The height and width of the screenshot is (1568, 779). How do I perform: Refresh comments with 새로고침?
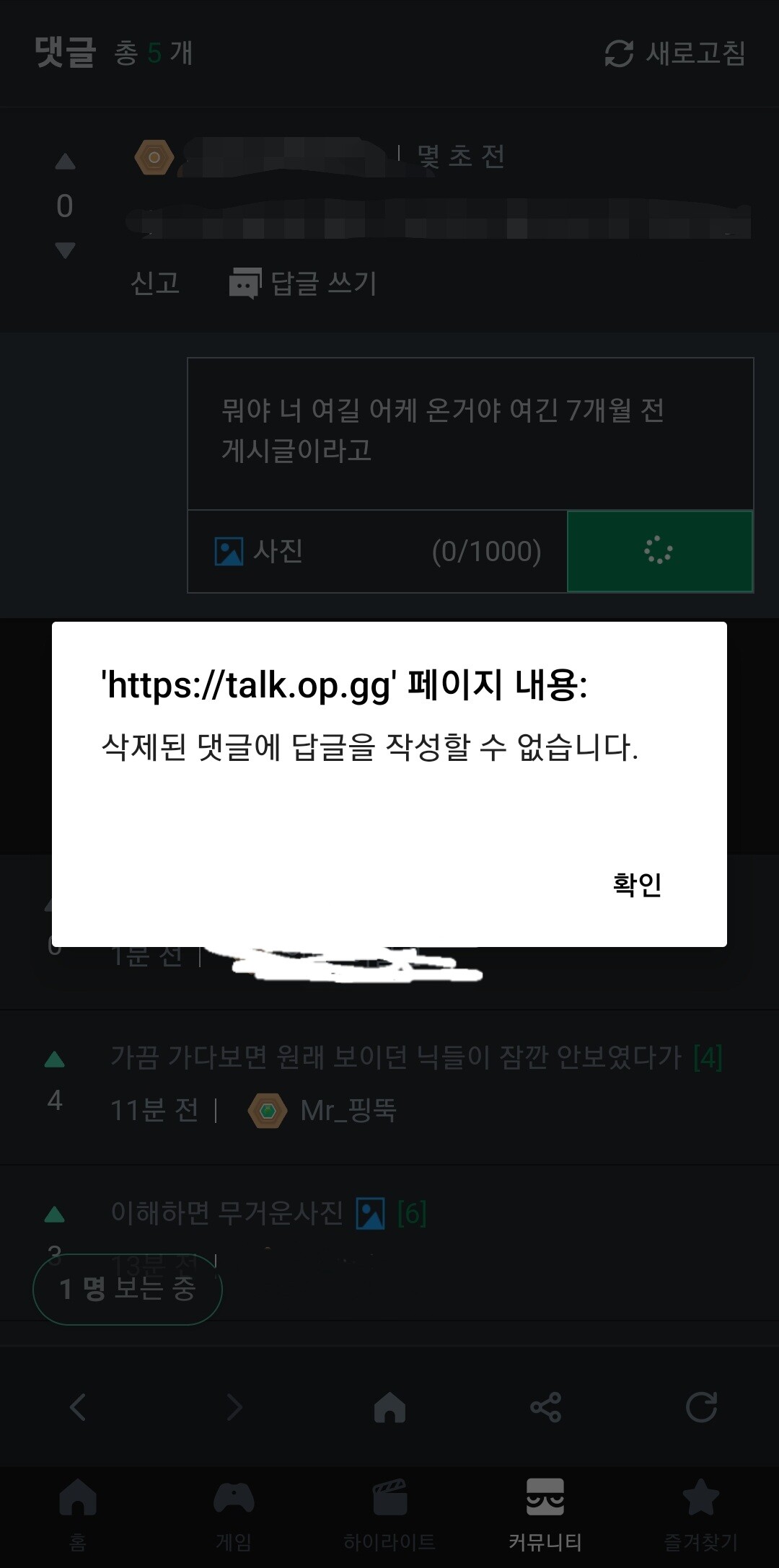pos(674,53)
